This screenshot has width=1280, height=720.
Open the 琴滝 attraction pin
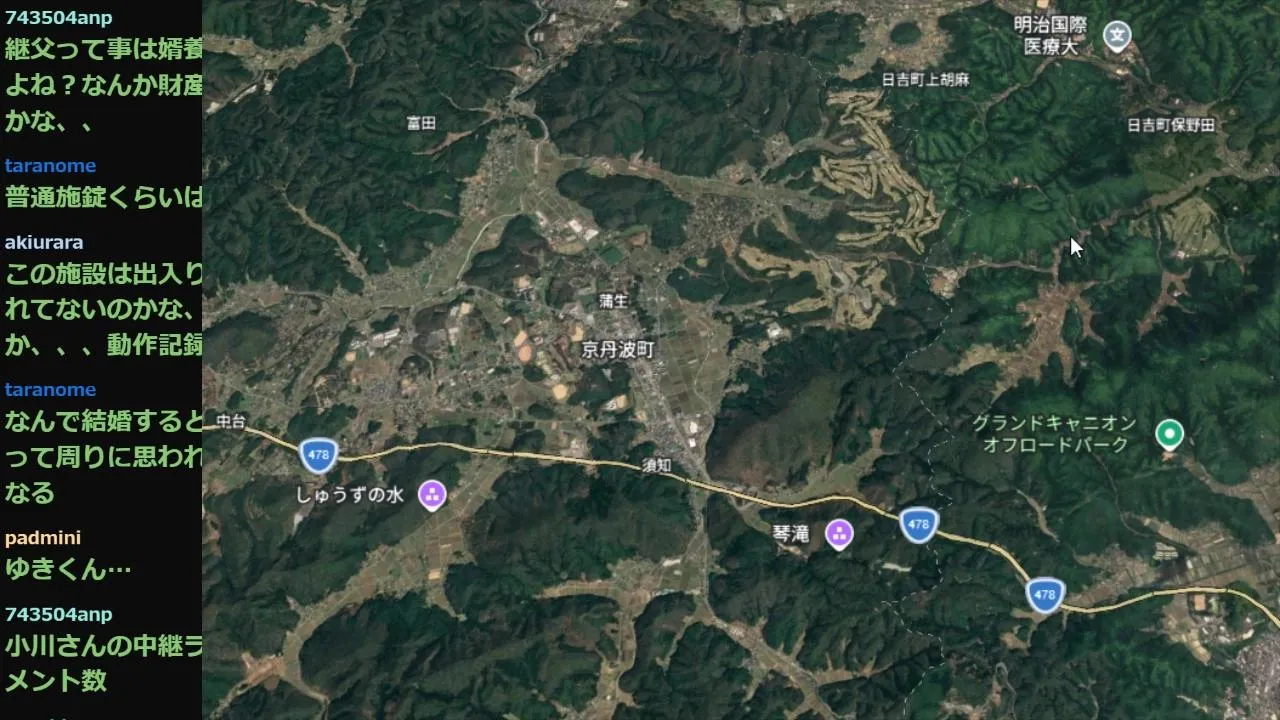[x=839, y=534]
